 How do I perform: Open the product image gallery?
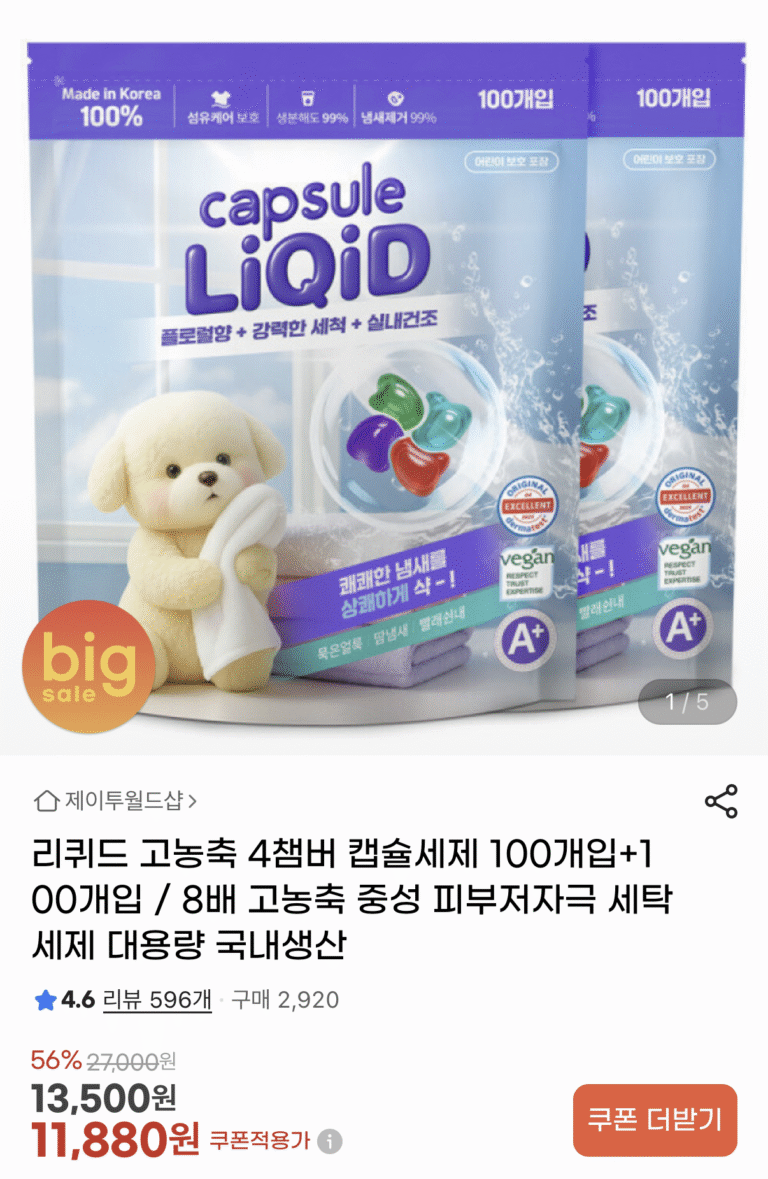(384, 380)
